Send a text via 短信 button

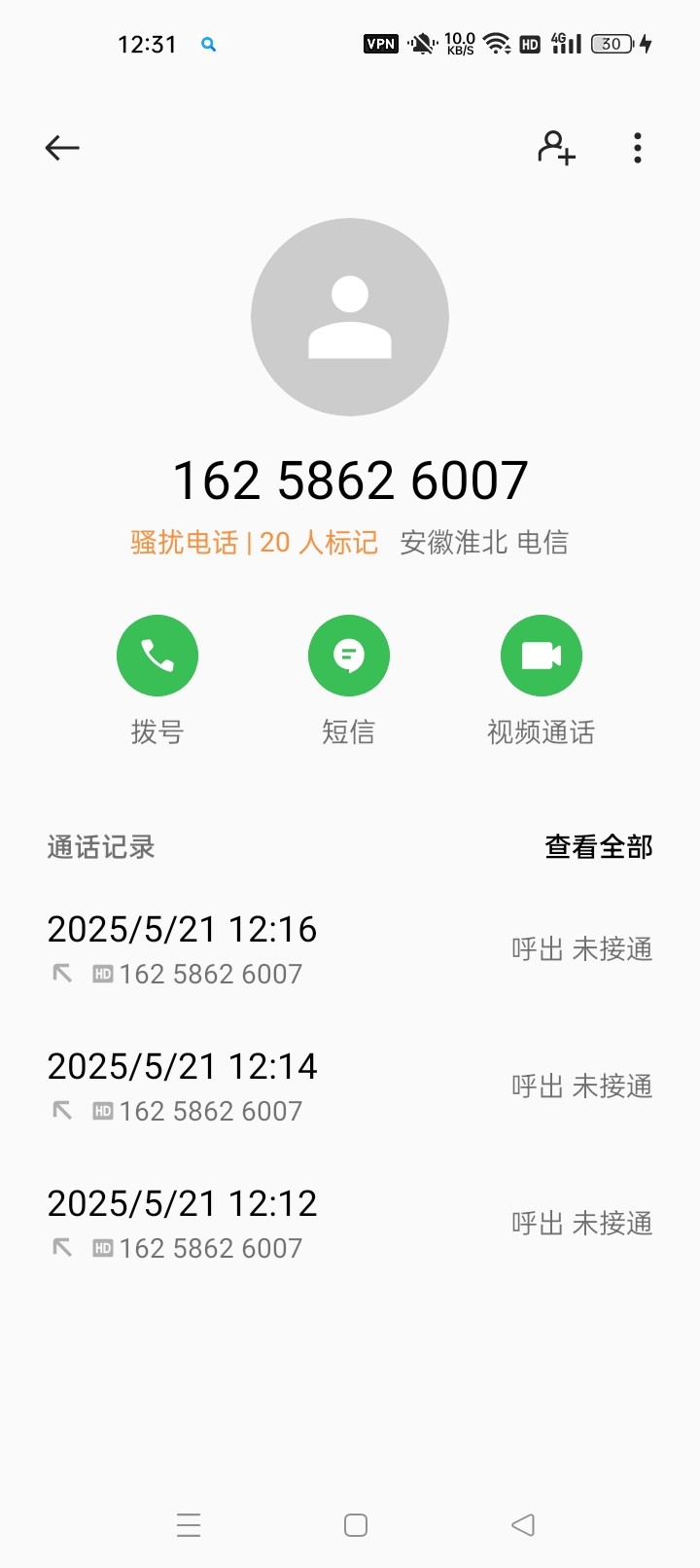[x=349, y=656]
